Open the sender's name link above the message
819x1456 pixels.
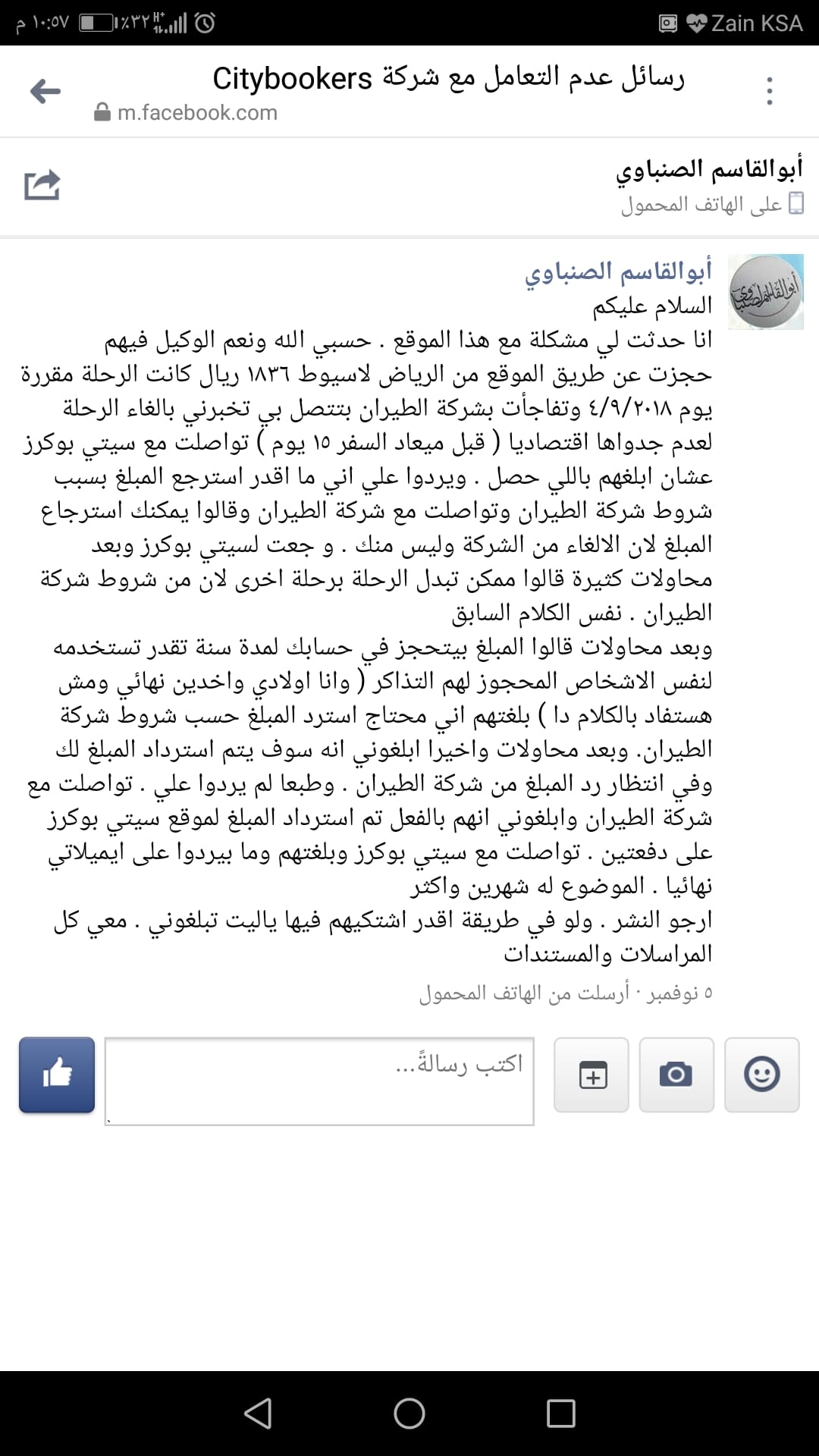(619, 271)
